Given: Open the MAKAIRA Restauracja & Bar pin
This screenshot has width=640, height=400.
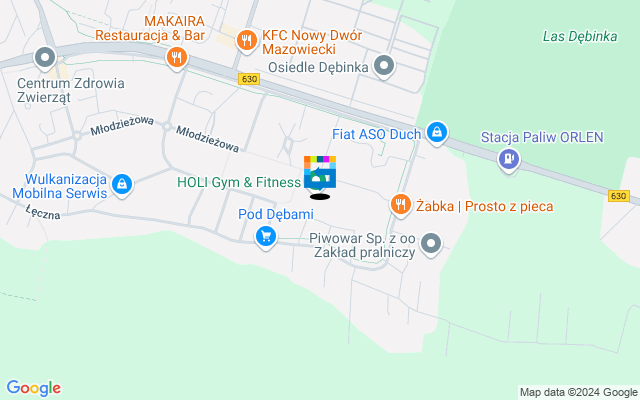Looking at the screenshot, I should [177, 57].
